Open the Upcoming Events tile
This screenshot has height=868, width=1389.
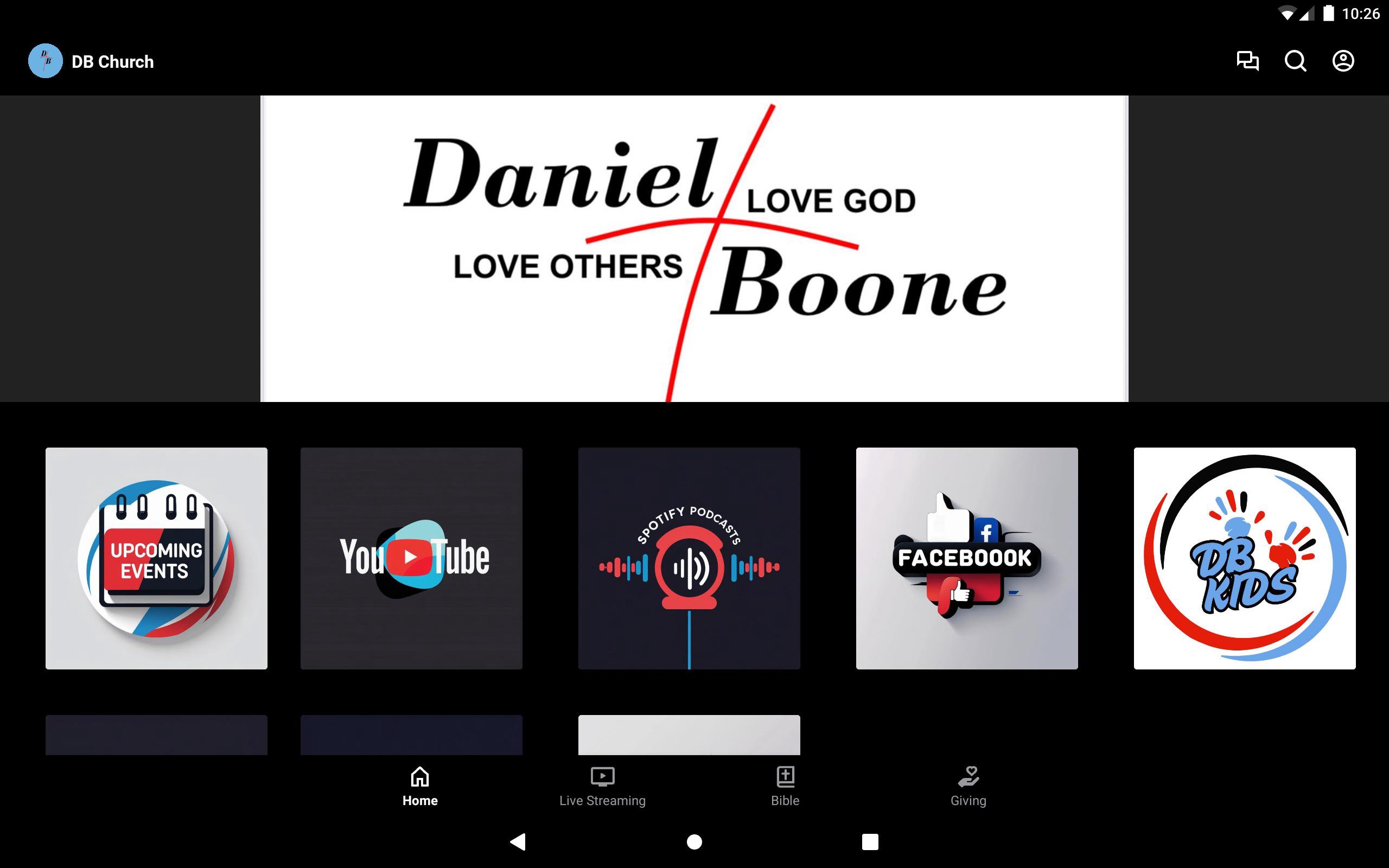(x=156, y=558)
